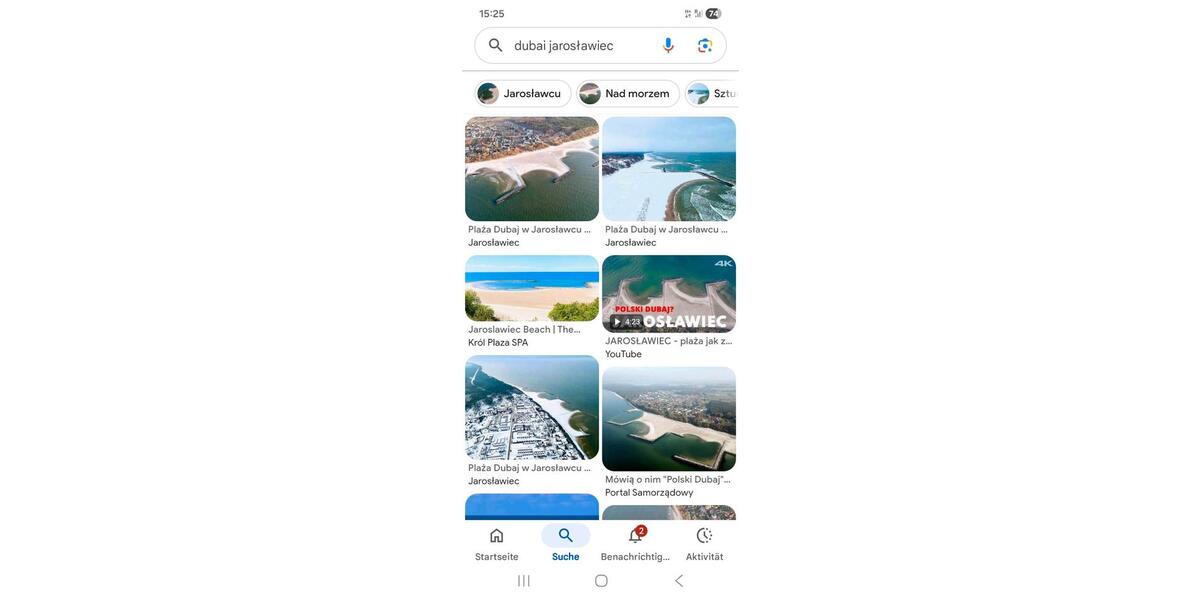
Task: Go to the Startseite tab
Action: point(497,544)
